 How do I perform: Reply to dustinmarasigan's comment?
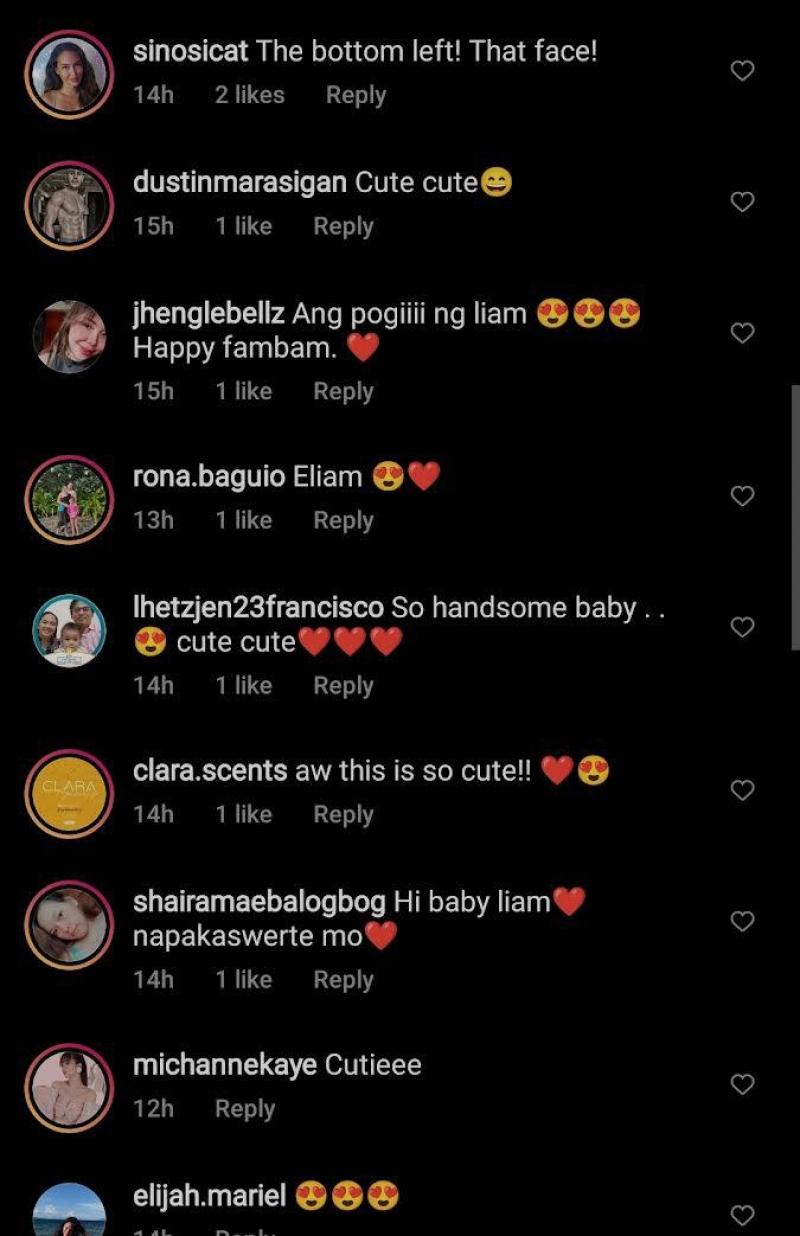pos(343,227)
